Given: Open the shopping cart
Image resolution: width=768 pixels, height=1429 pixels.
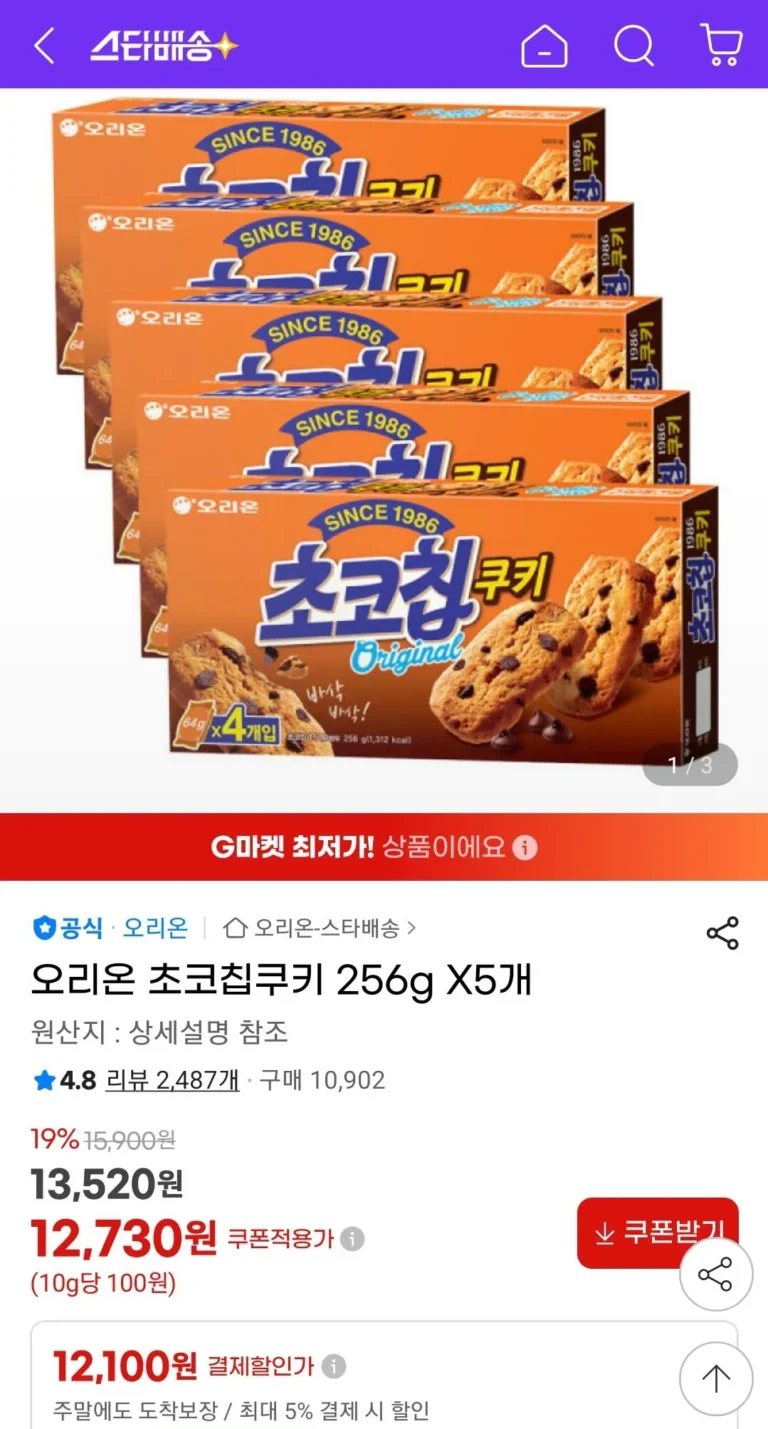Looking at the screenshot, I should click(x=721, y=46).
